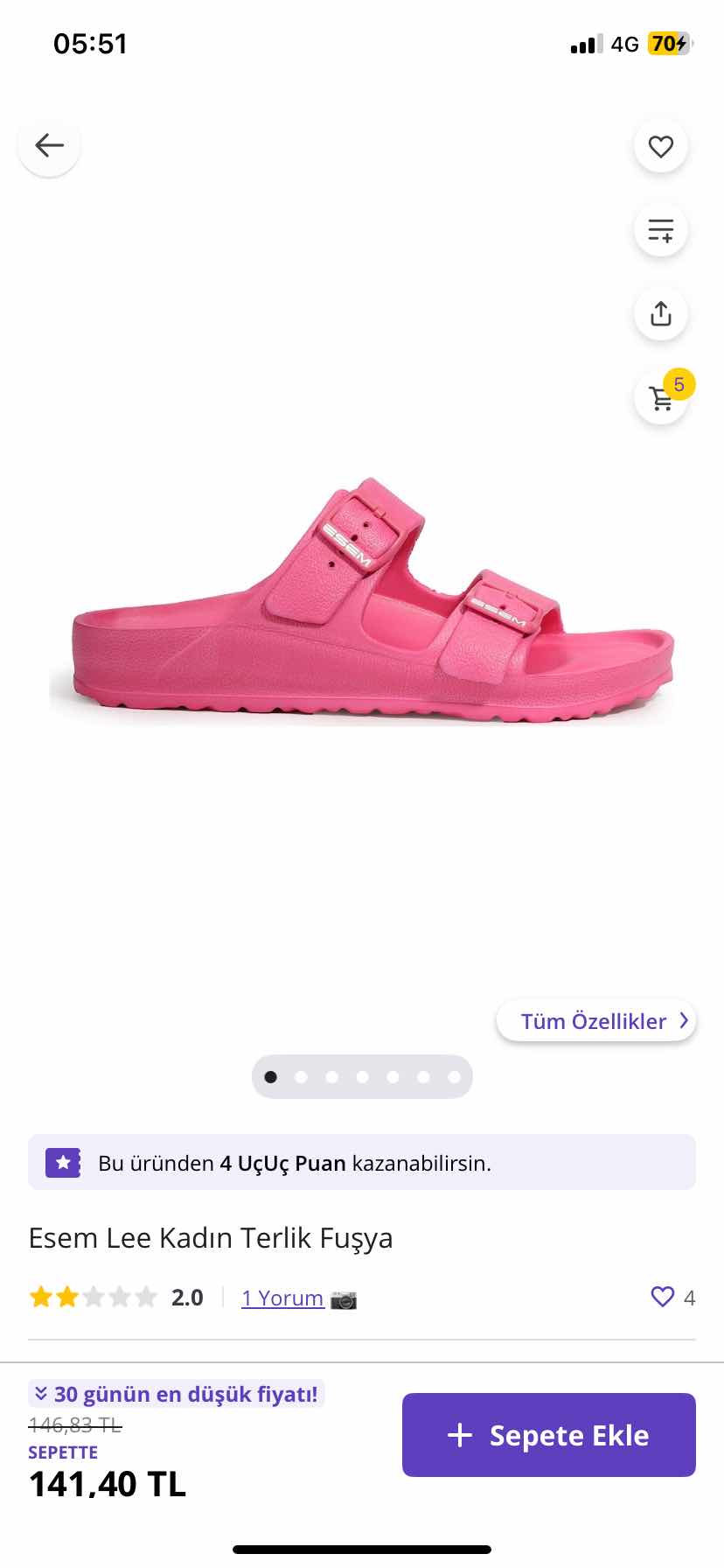Read the 1 Yorum review link
The width and height of the screenshot is (724, 1568).
point(282,1298)
